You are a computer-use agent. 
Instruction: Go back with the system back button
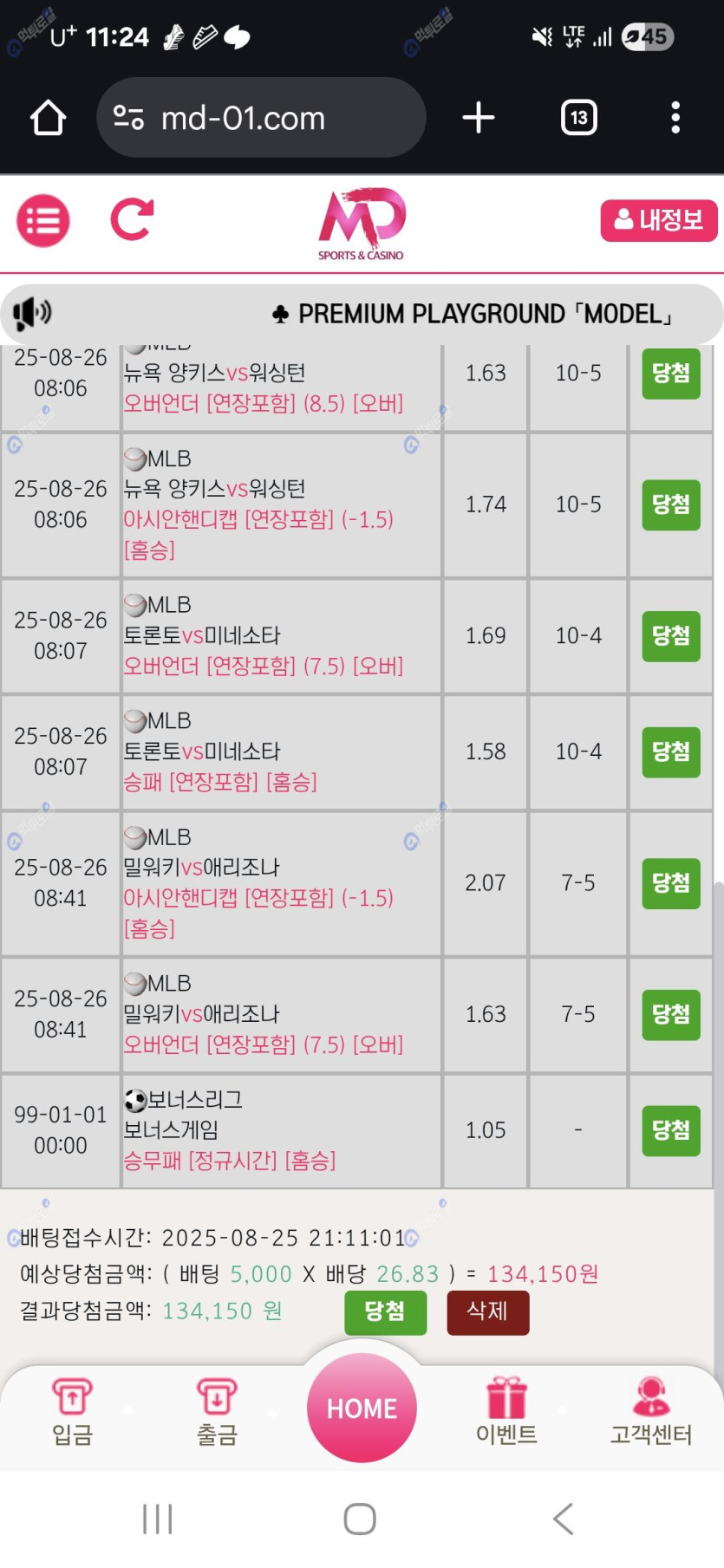click(x=563, y=1519)
